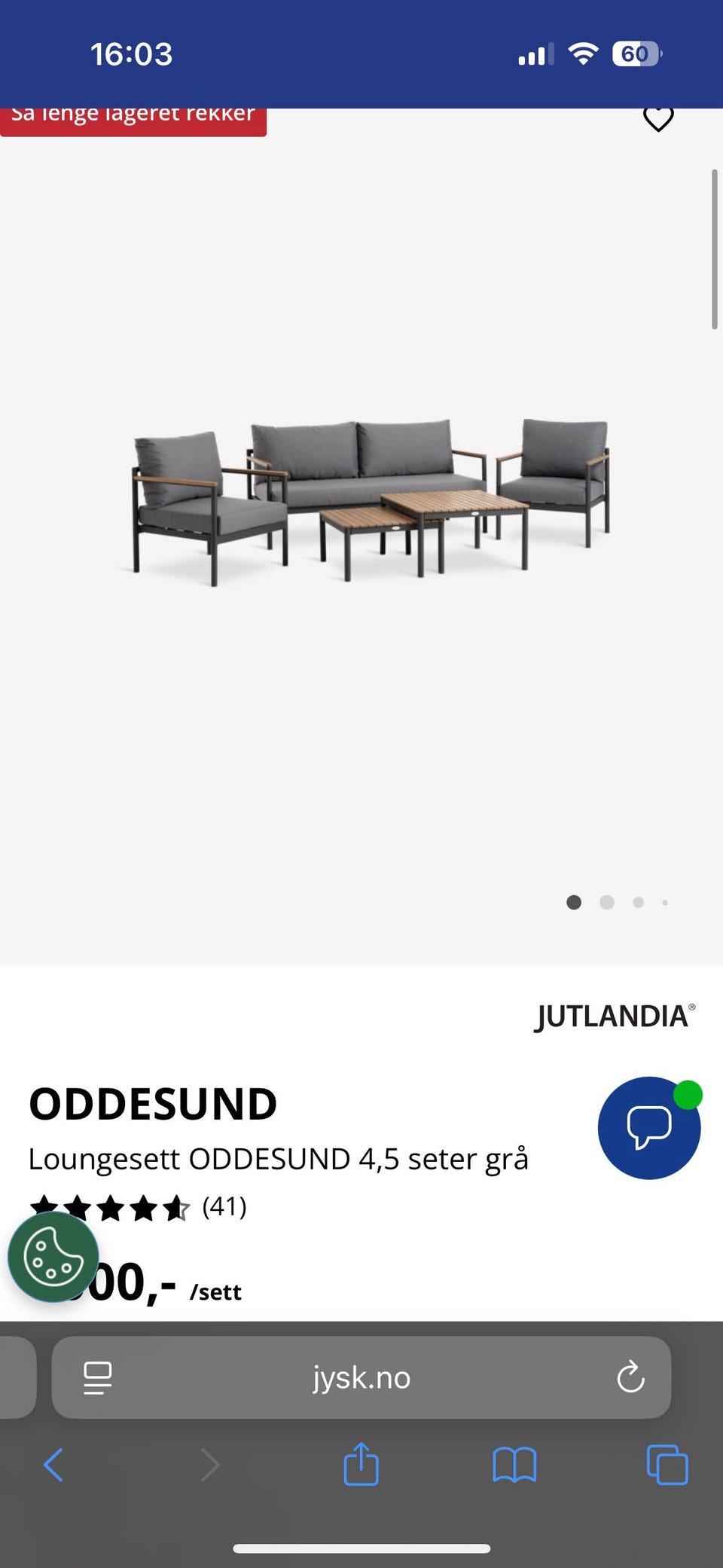723x1568 pixels.
Task: Select the first image carousel dot
Action: tap(574, 902)
